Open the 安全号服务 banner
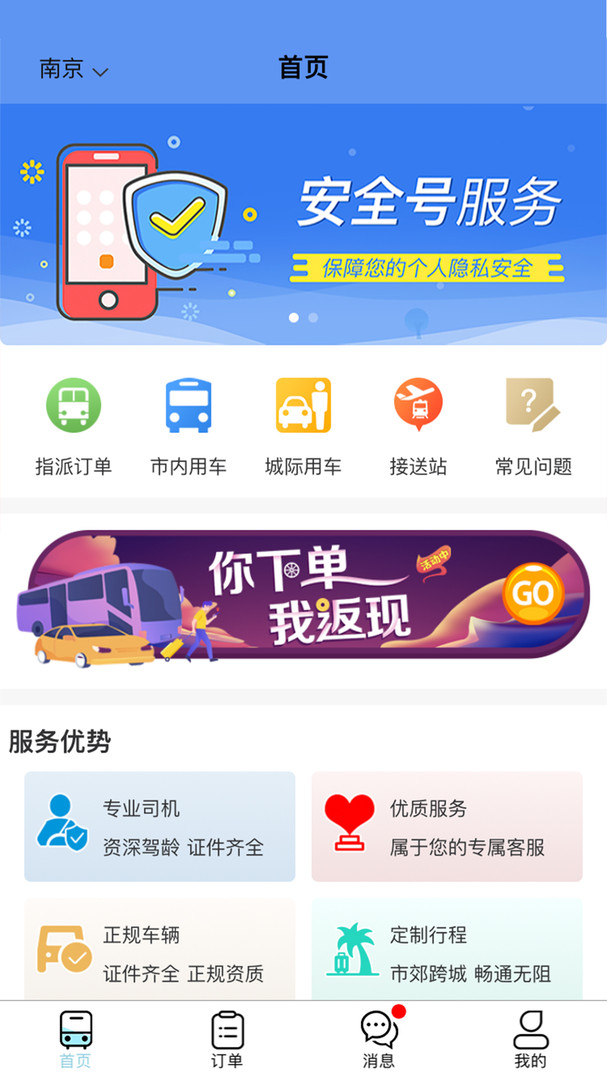Image resolution: width=607 pixels, height=1080 pixels. coord(303,225)
